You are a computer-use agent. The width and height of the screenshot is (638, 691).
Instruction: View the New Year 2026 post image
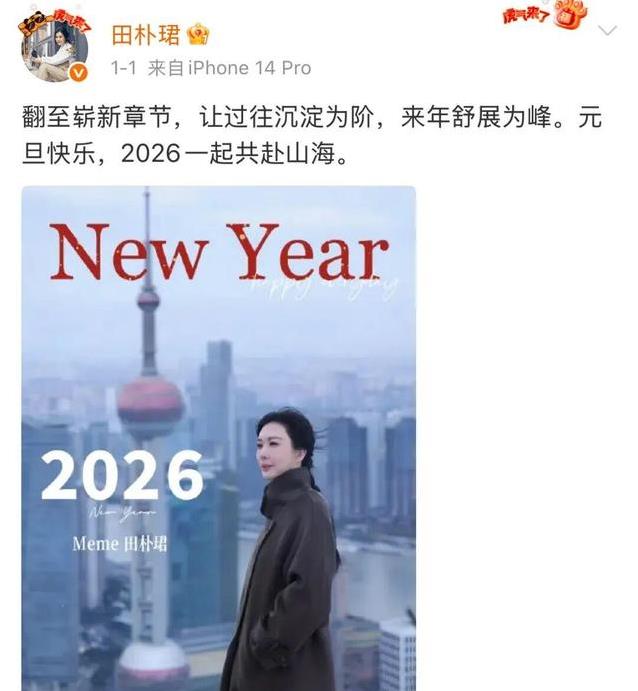218,437
